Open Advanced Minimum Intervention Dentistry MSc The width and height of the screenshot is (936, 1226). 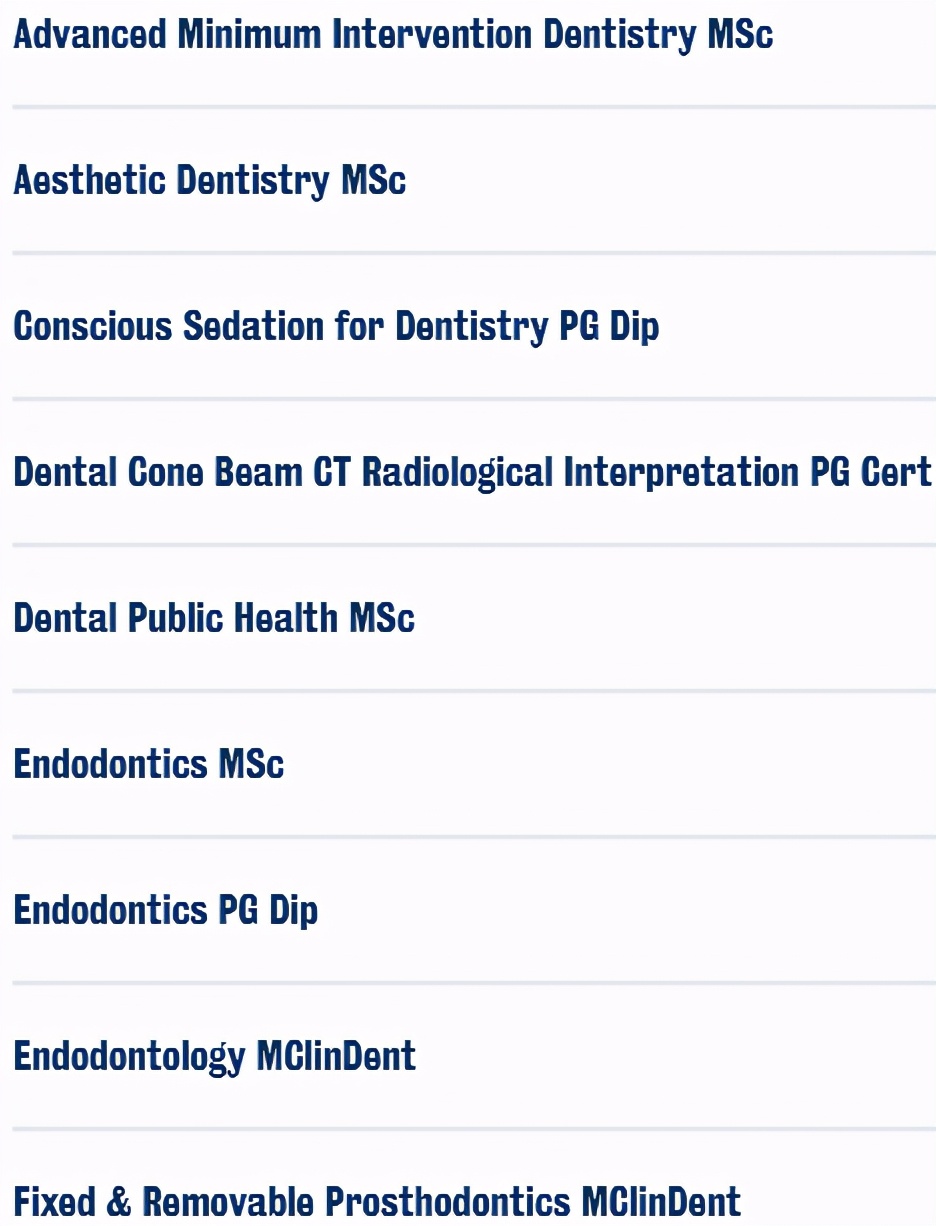(x=393, y=35)
